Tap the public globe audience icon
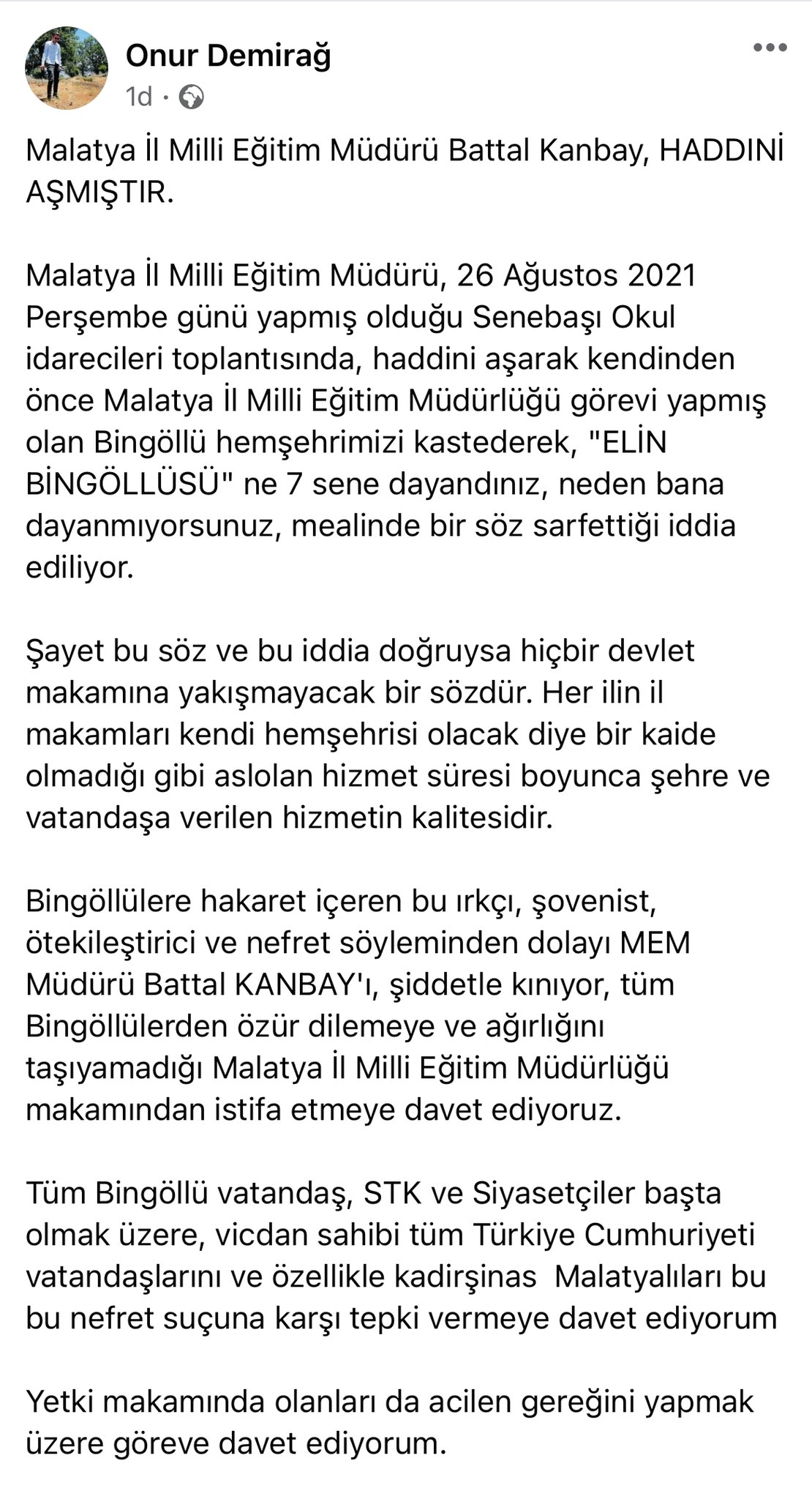 [x=192, y=97]
